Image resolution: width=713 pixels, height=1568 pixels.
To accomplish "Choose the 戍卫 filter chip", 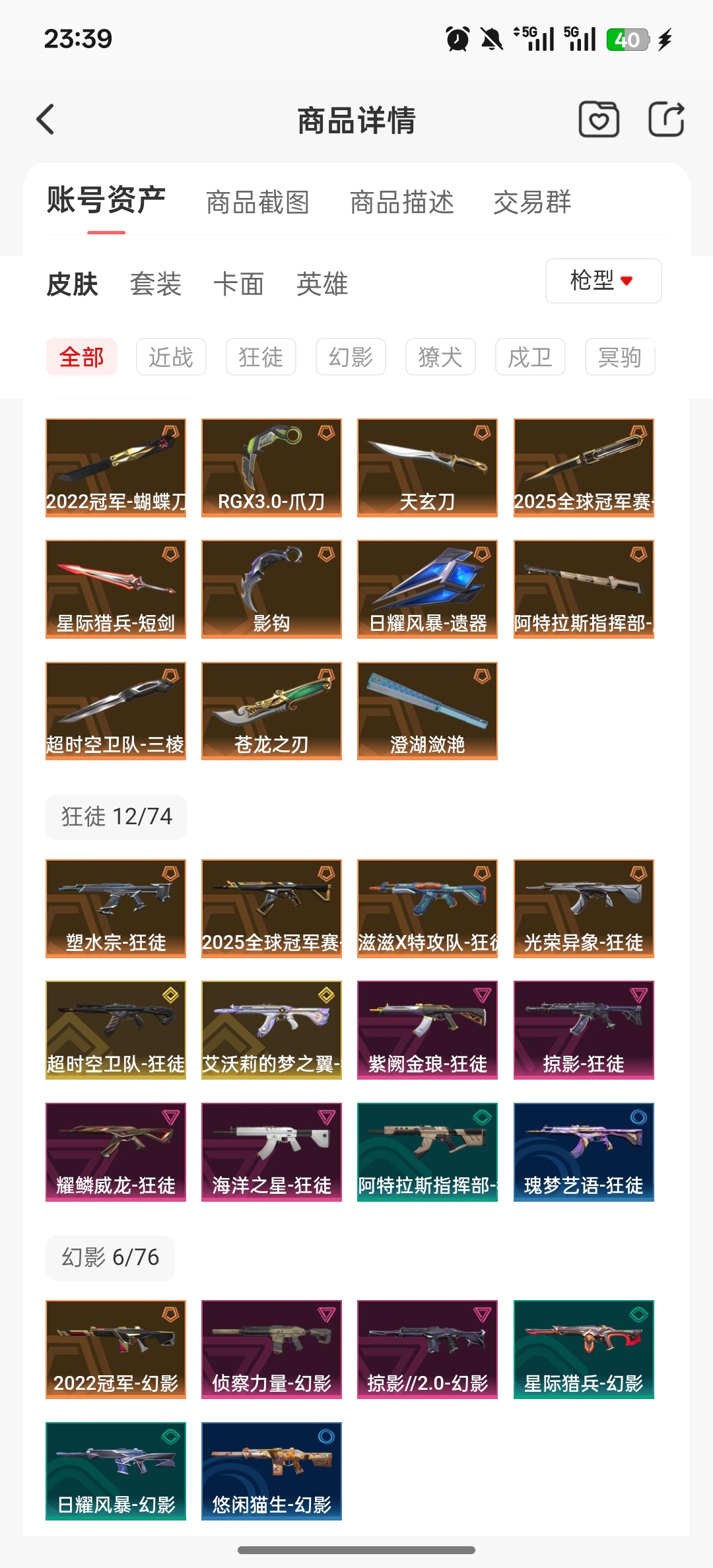I will (x=530, y=357).
